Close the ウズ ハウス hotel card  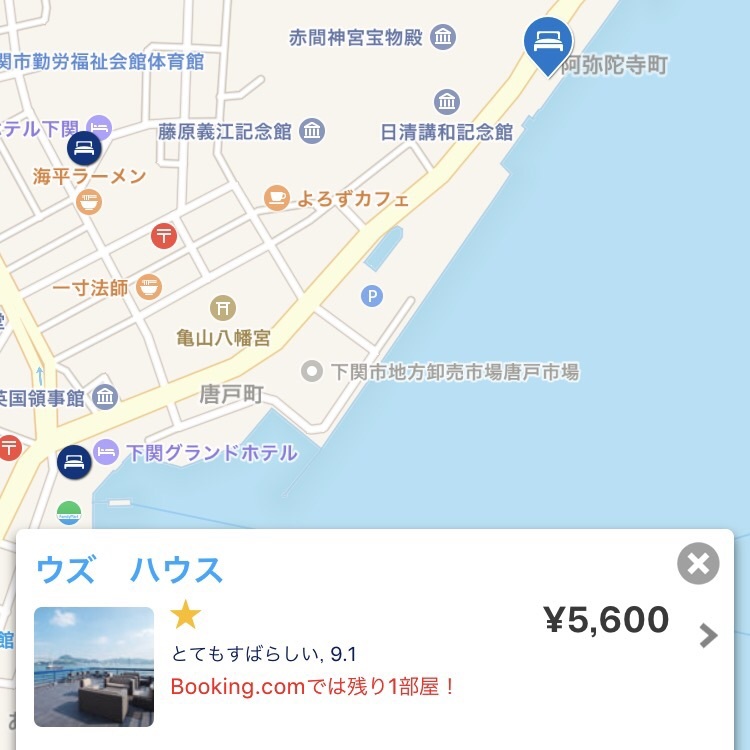click(x=698, y=564)
